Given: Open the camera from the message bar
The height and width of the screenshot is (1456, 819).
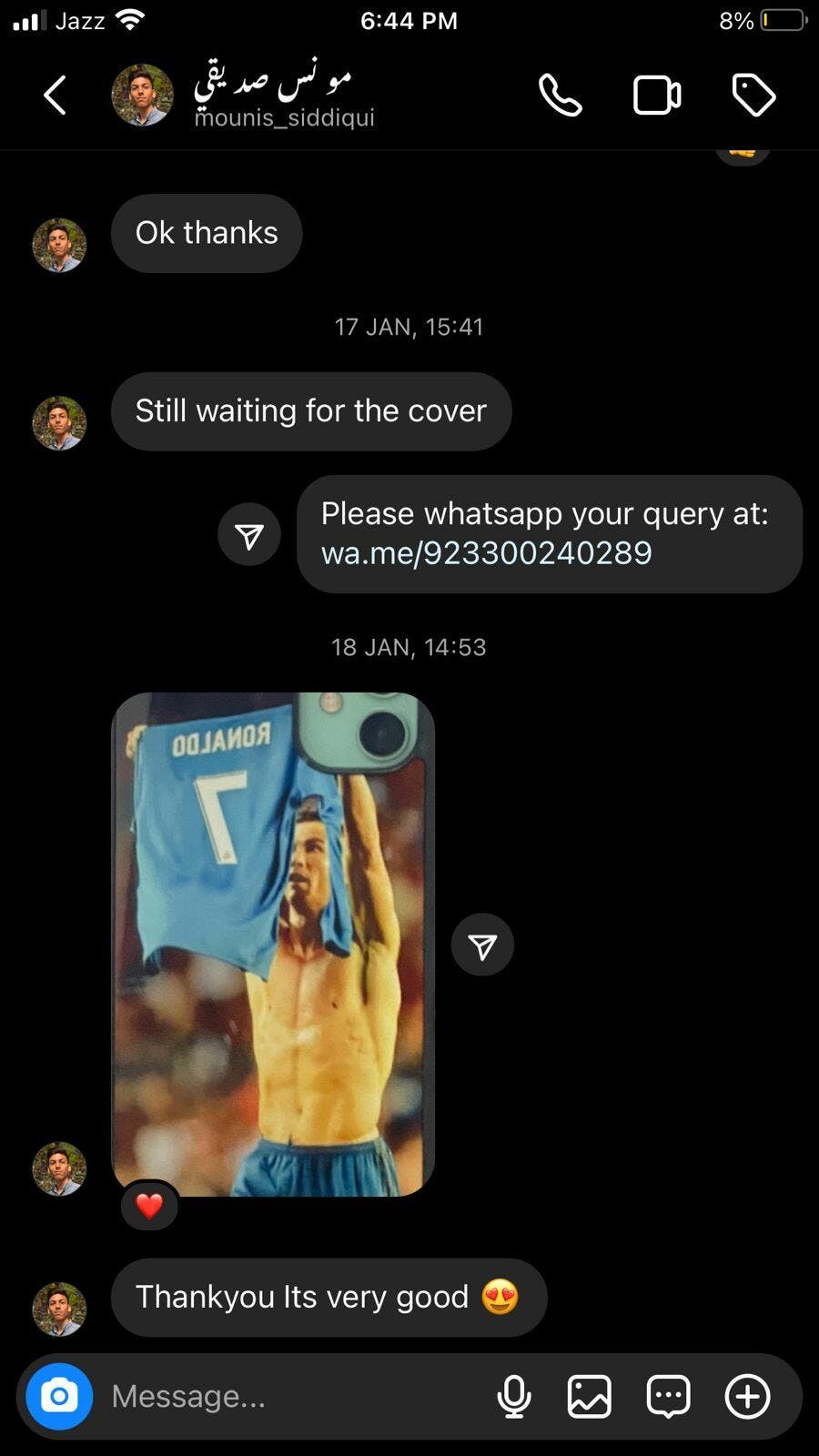Looking at the screenshot, I should pyautogui.click(x=59, y=1396).
